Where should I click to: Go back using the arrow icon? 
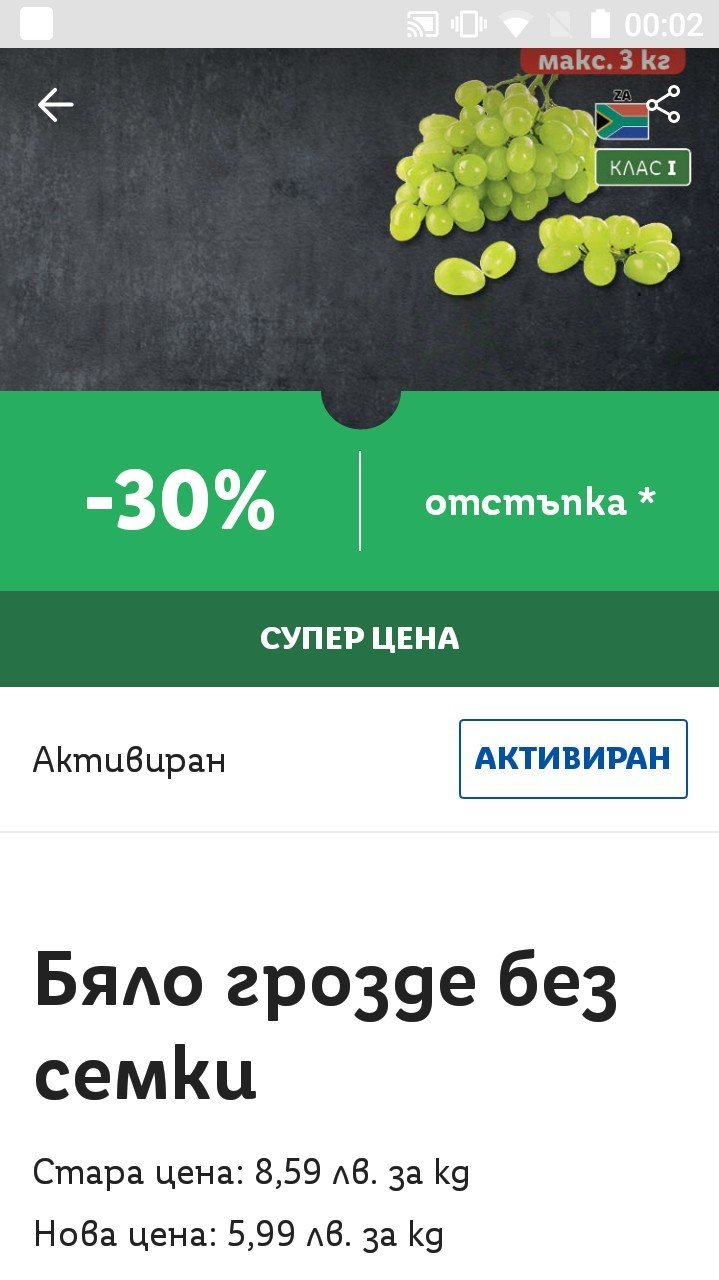tap(55, 104)
